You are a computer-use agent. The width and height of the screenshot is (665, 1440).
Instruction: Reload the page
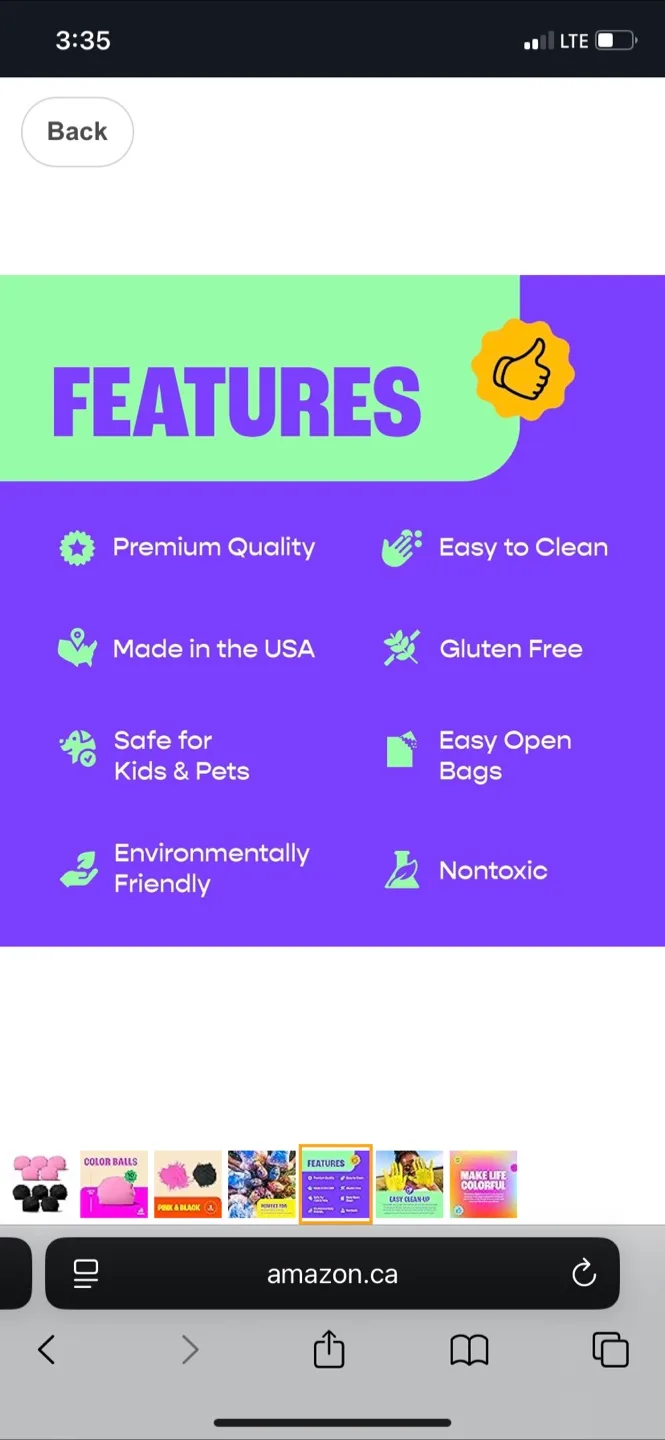tap(583, 1274)
